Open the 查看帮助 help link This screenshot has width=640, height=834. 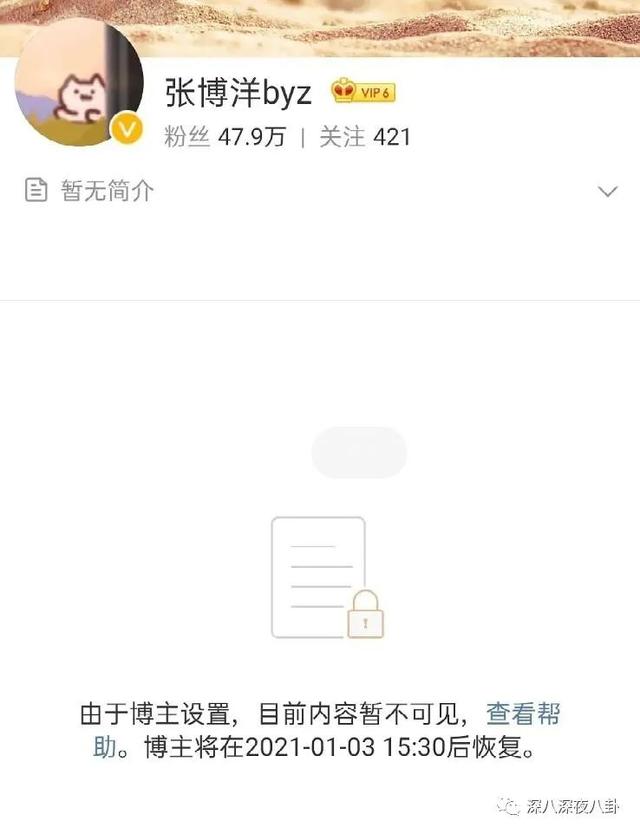click(x=522, y=714)
